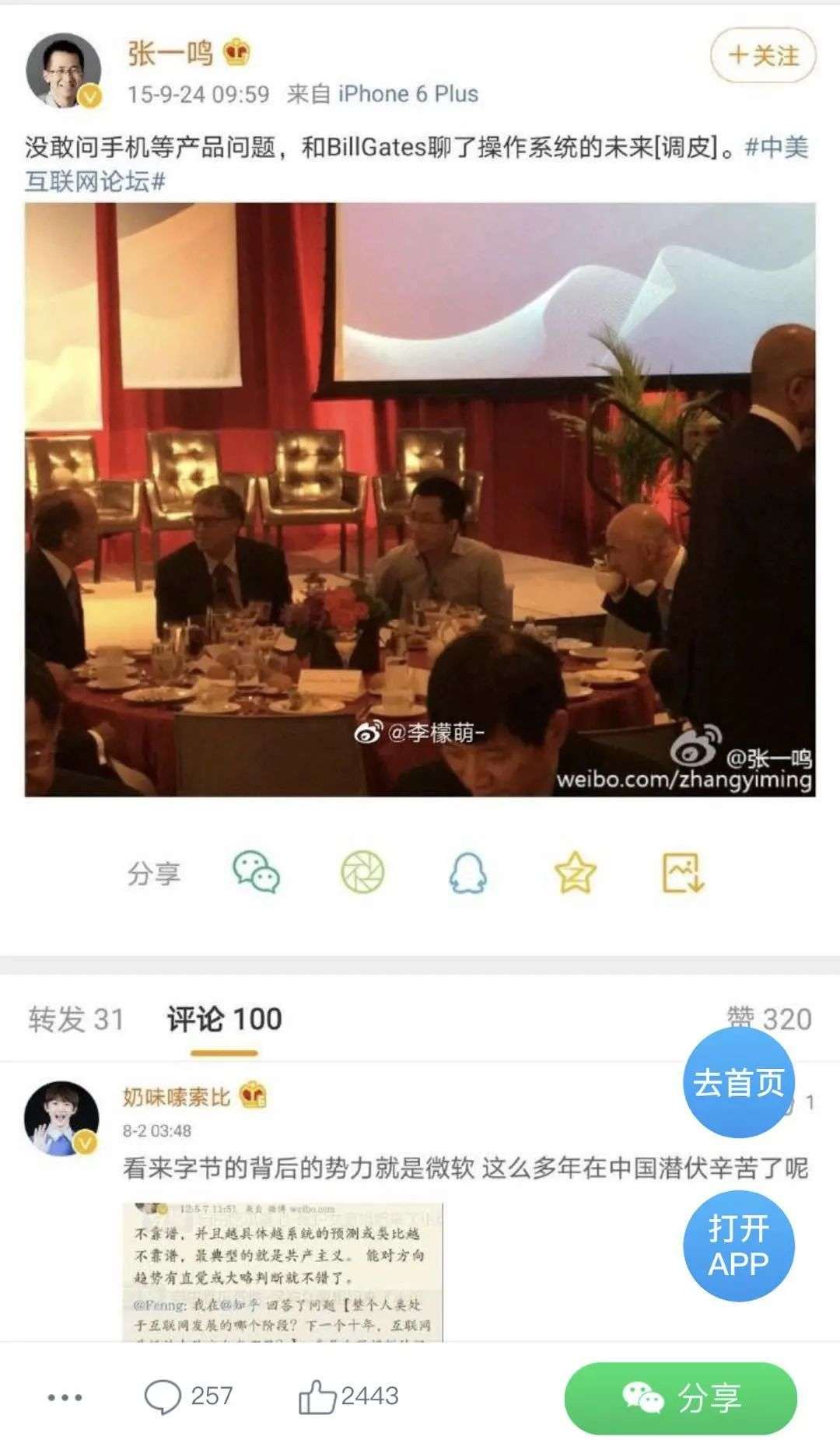Screen dimensions: 840x1440
Task: Open the three-dot more menu
Action: (x=65, y=1397)
